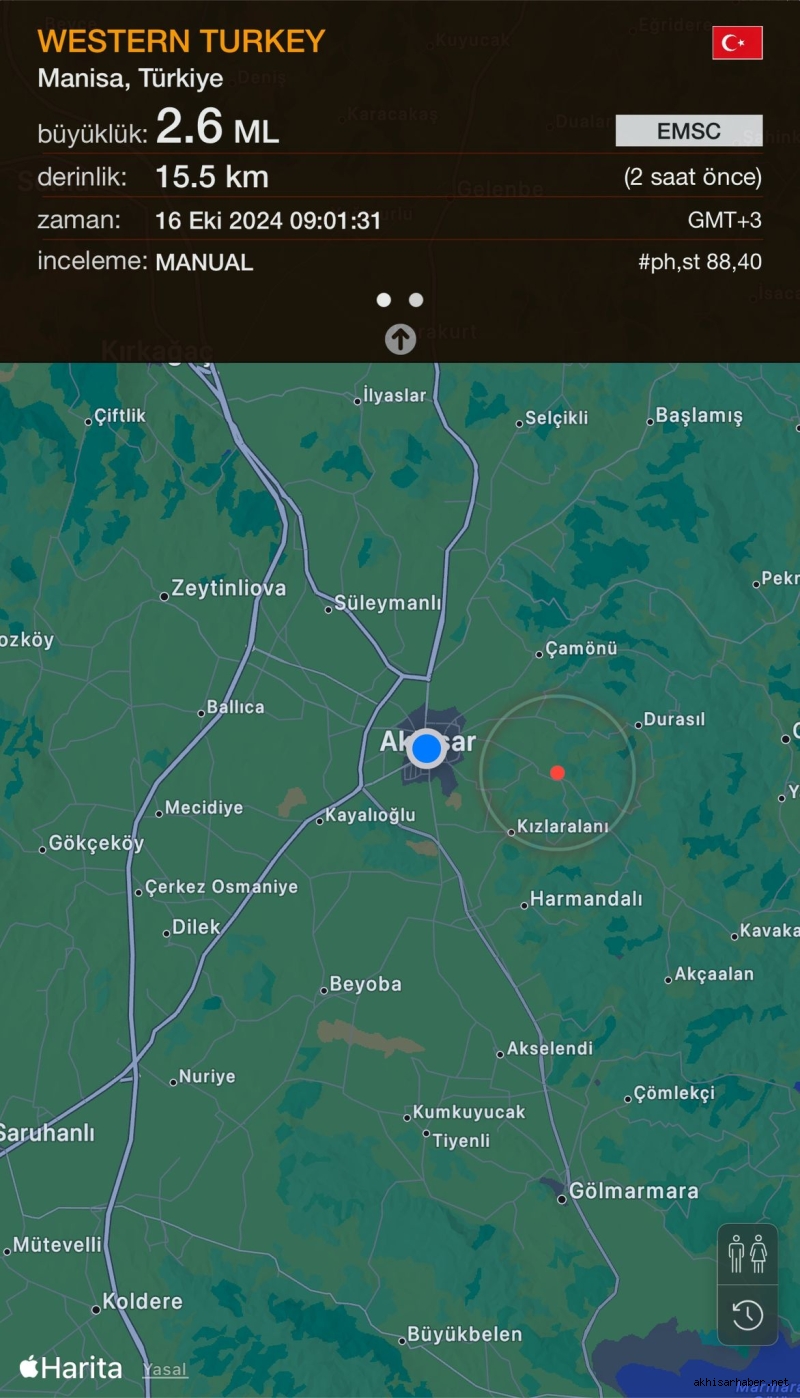Open the earthquake history clock icon
Viewport: 800px width, 1398px height.
(x=747, y=1315)
